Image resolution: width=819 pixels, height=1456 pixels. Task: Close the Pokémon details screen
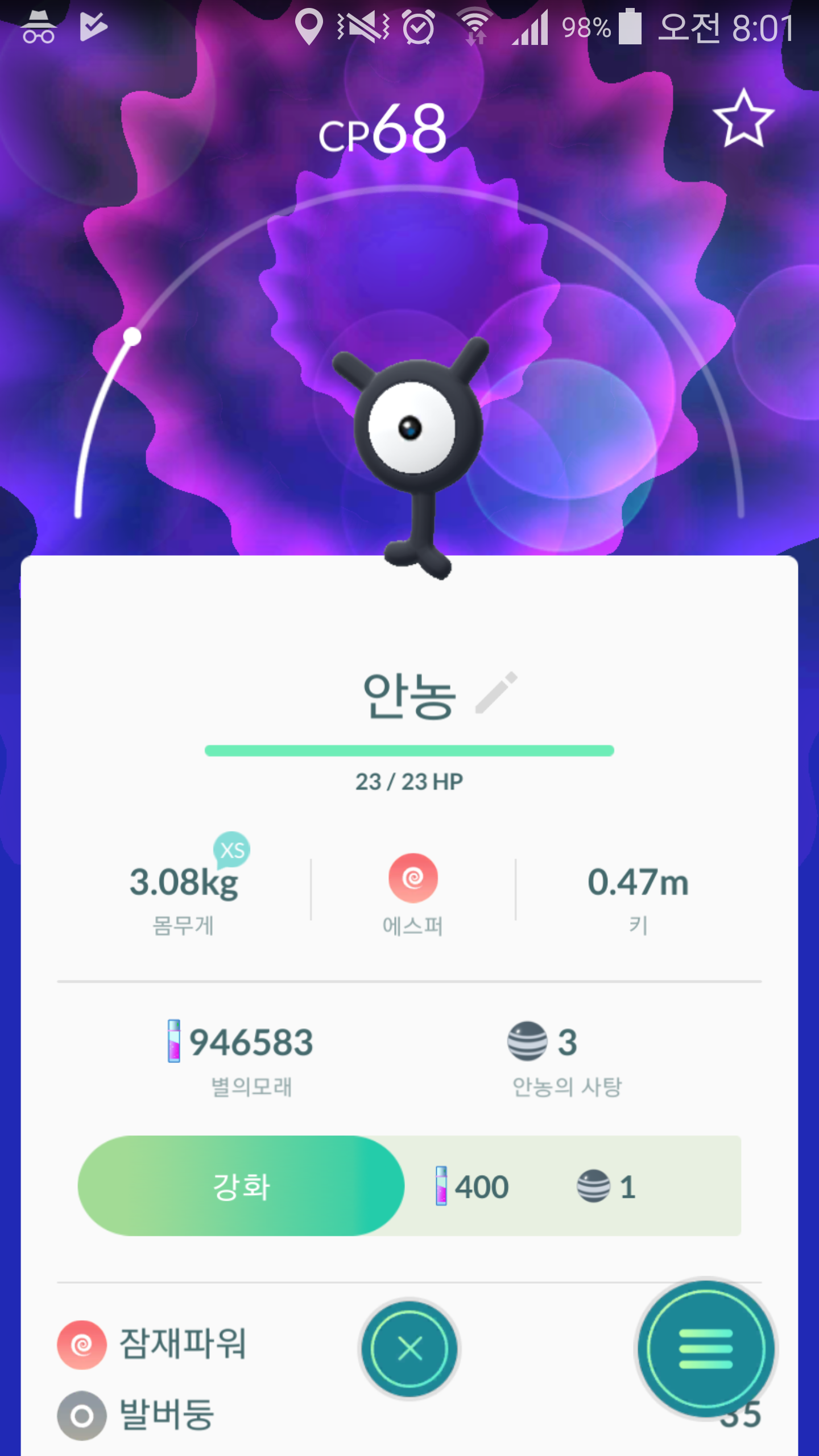click(409, 1349)
